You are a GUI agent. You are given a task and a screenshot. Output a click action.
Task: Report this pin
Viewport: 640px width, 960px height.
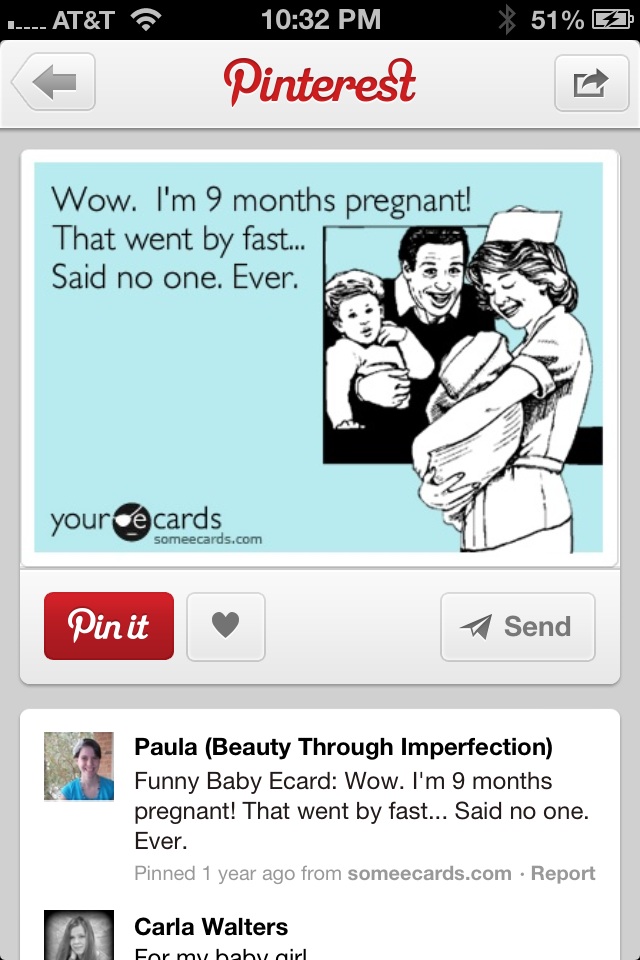(563, 873)
